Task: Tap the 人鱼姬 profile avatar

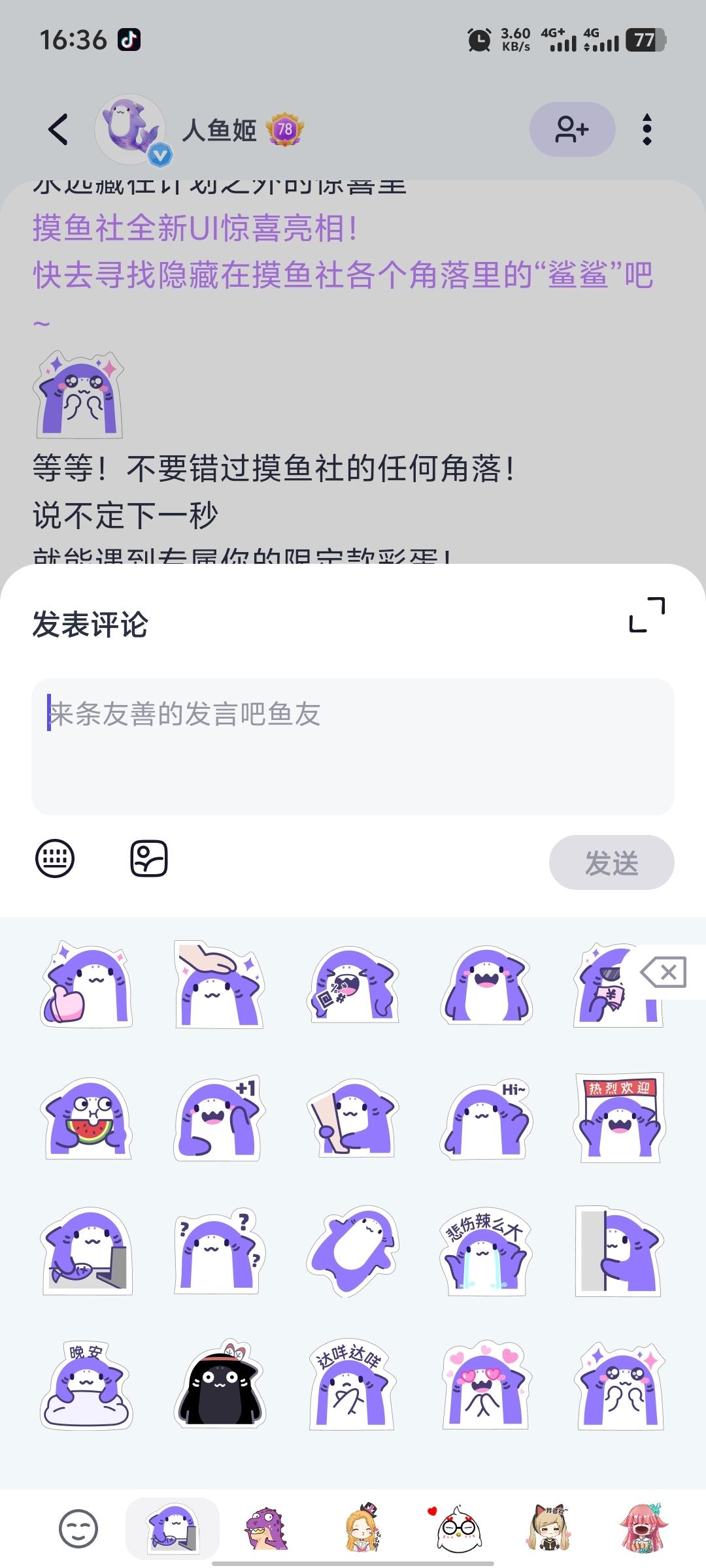Action: click(131, 129)
